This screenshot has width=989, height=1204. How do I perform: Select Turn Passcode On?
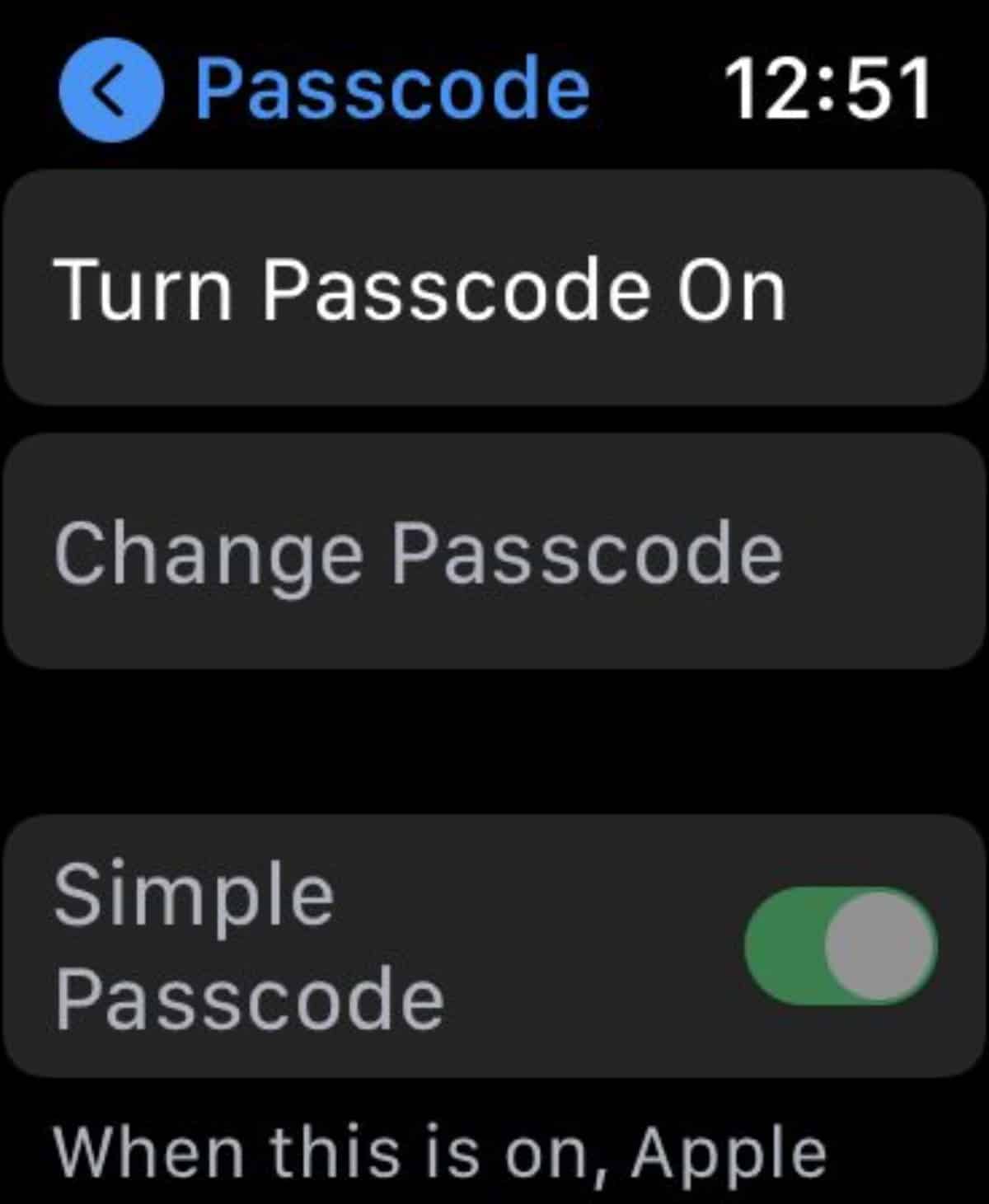494,288
